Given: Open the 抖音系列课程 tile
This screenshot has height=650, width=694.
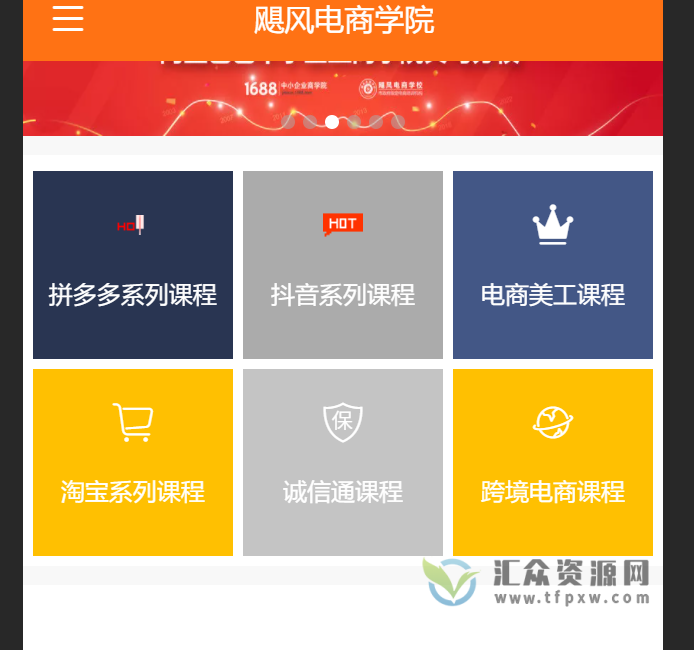Looking at the screenshot, I should pos(343,265).
